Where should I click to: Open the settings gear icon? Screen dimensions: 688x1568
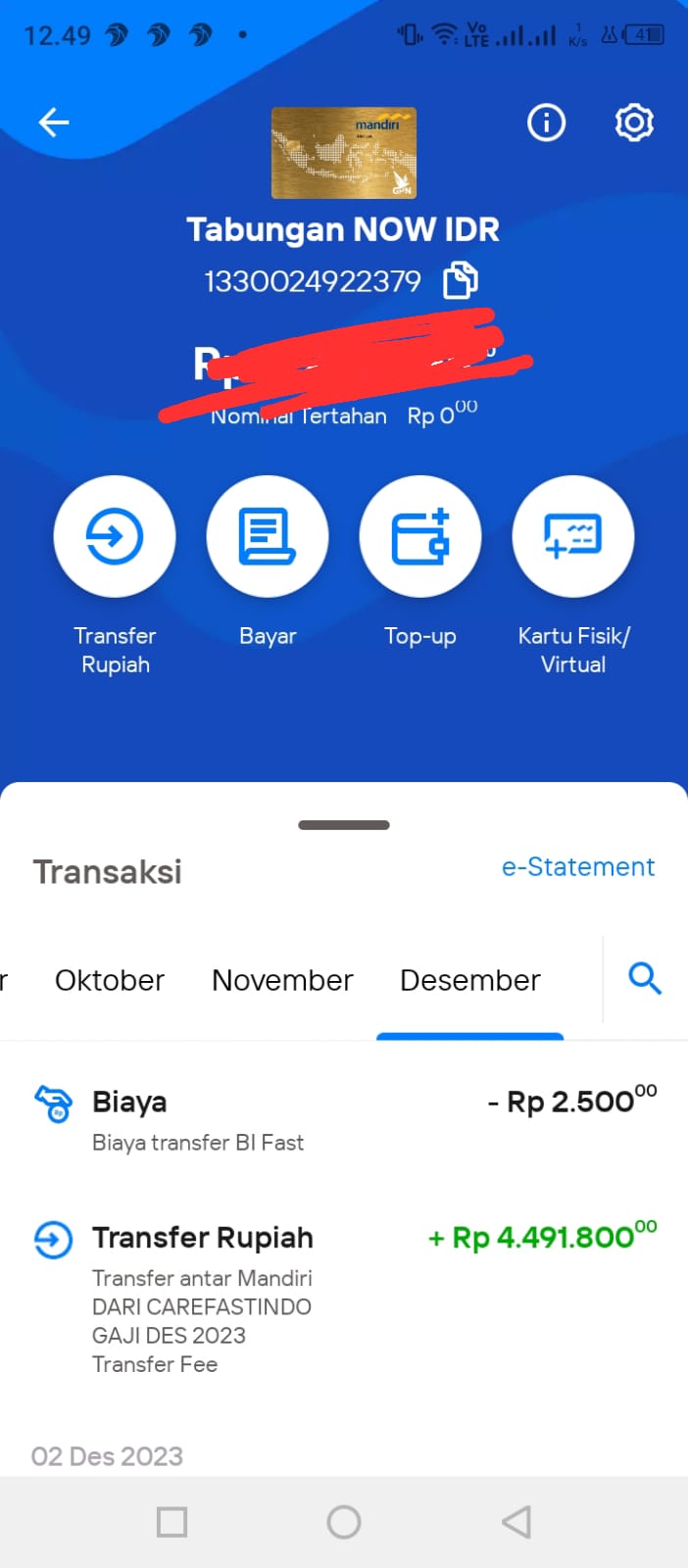click(634, 122)
